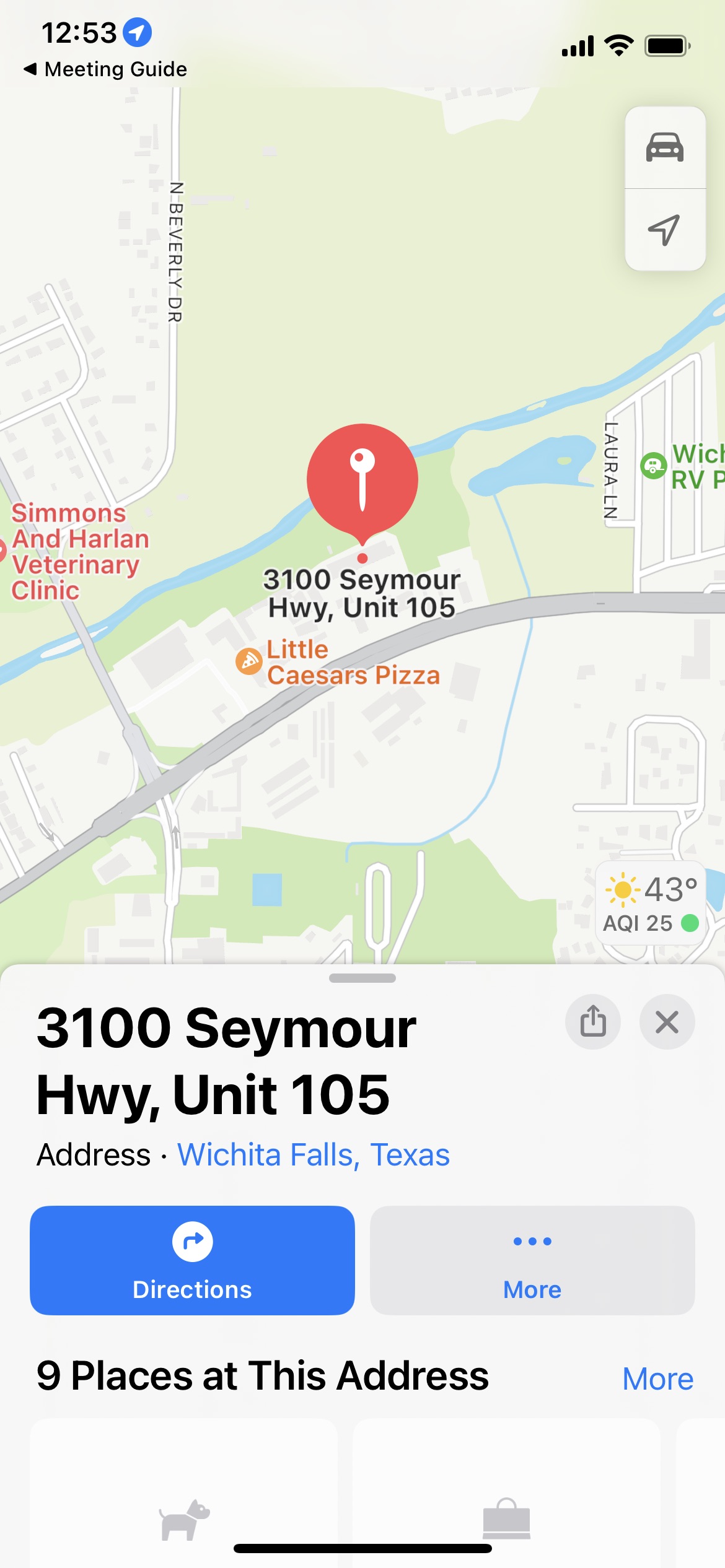The height and width of the screenshot is (1568, 725).
Task: Share this address
Action: [x=593, y=1022]
